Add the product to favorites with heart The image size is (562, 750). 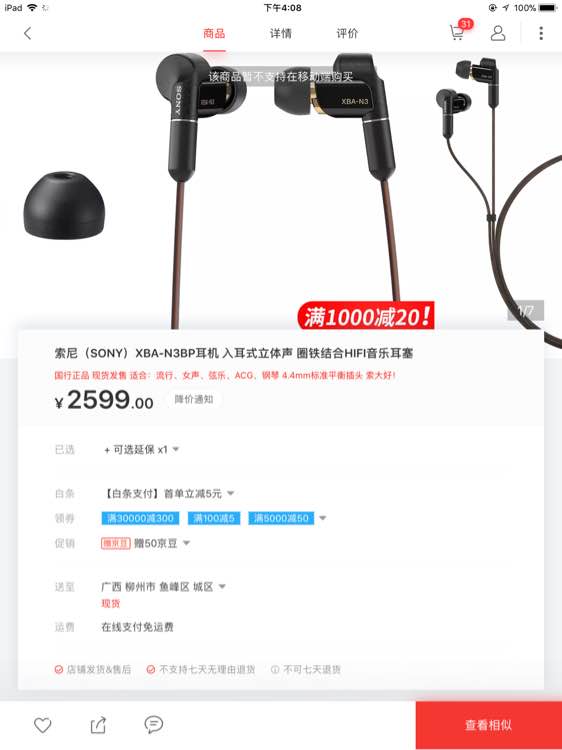(43, 725)
